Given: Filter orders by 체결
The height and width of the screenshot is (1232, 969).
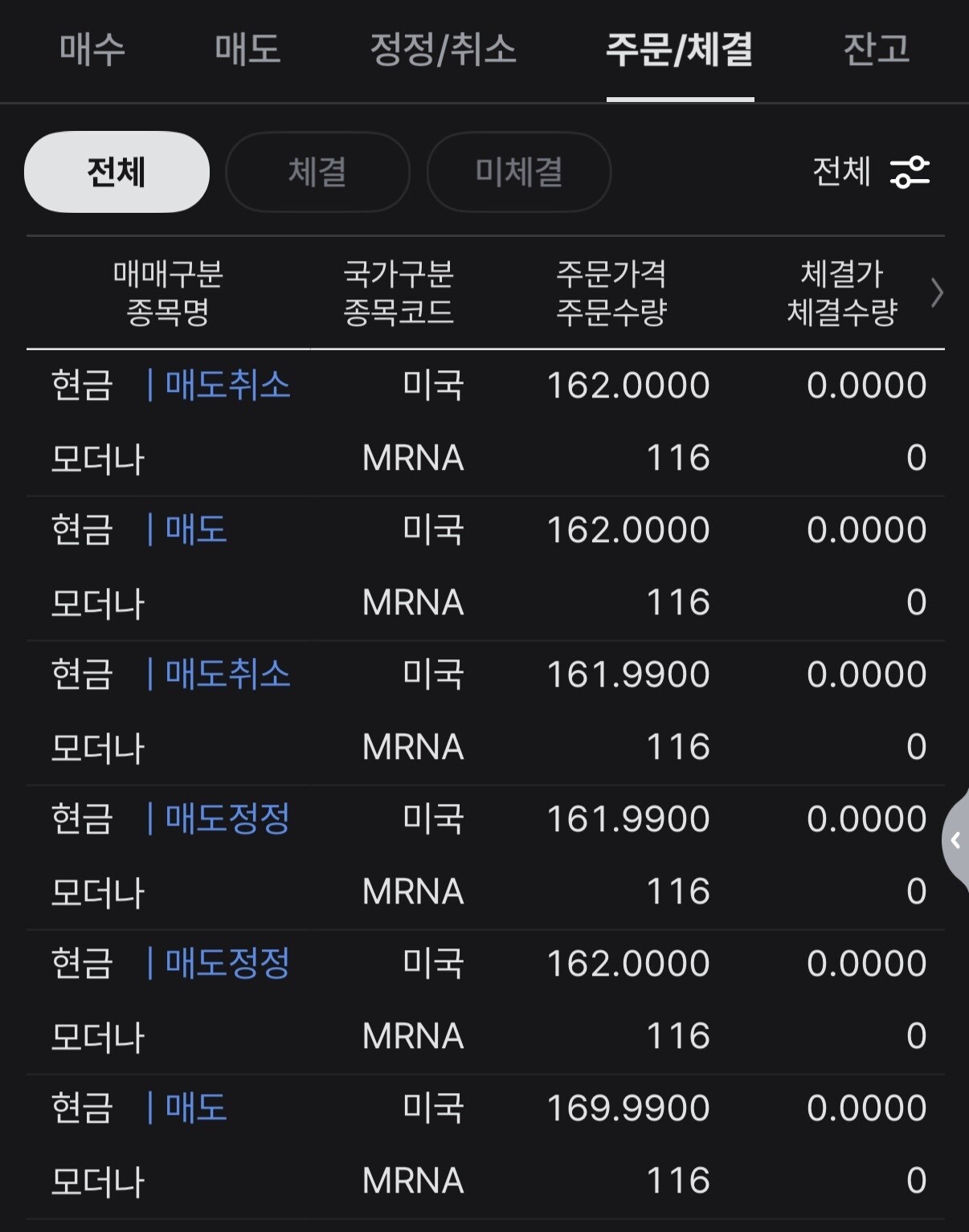Looking at the screenshot, I should point(317,172).
